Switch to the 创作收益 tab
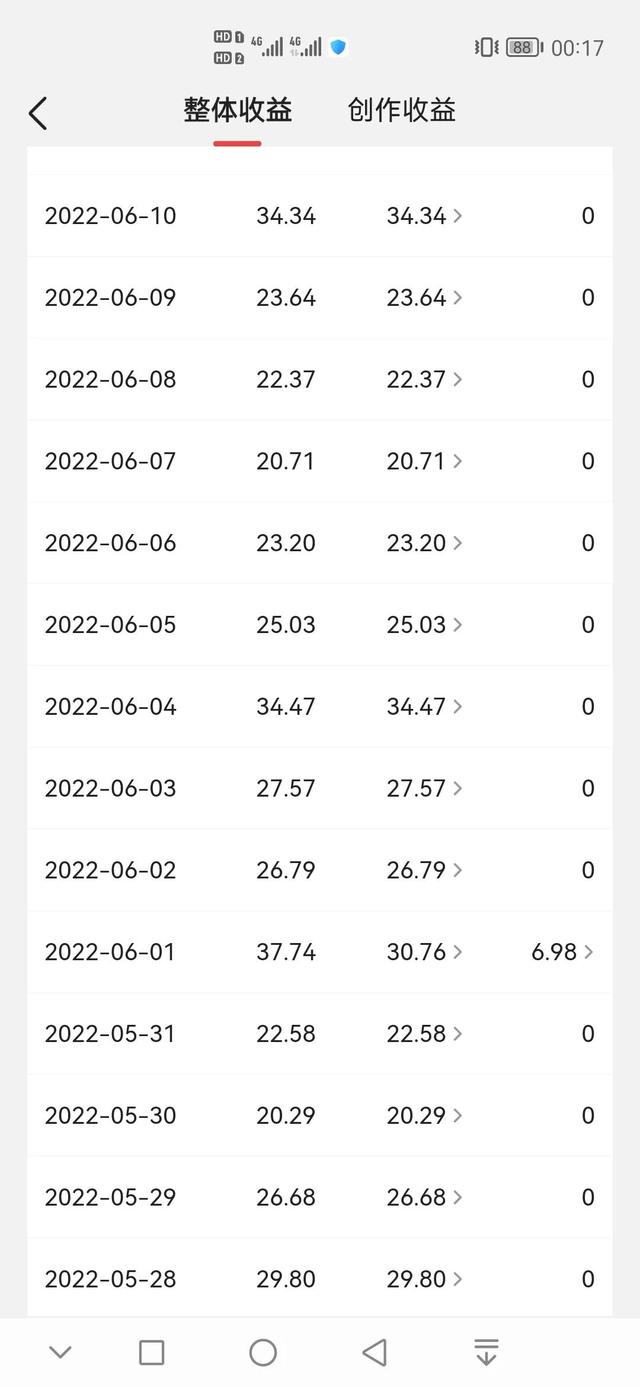Image resolution: width=640 pixels, height=1387 pixels. [402, 110]
